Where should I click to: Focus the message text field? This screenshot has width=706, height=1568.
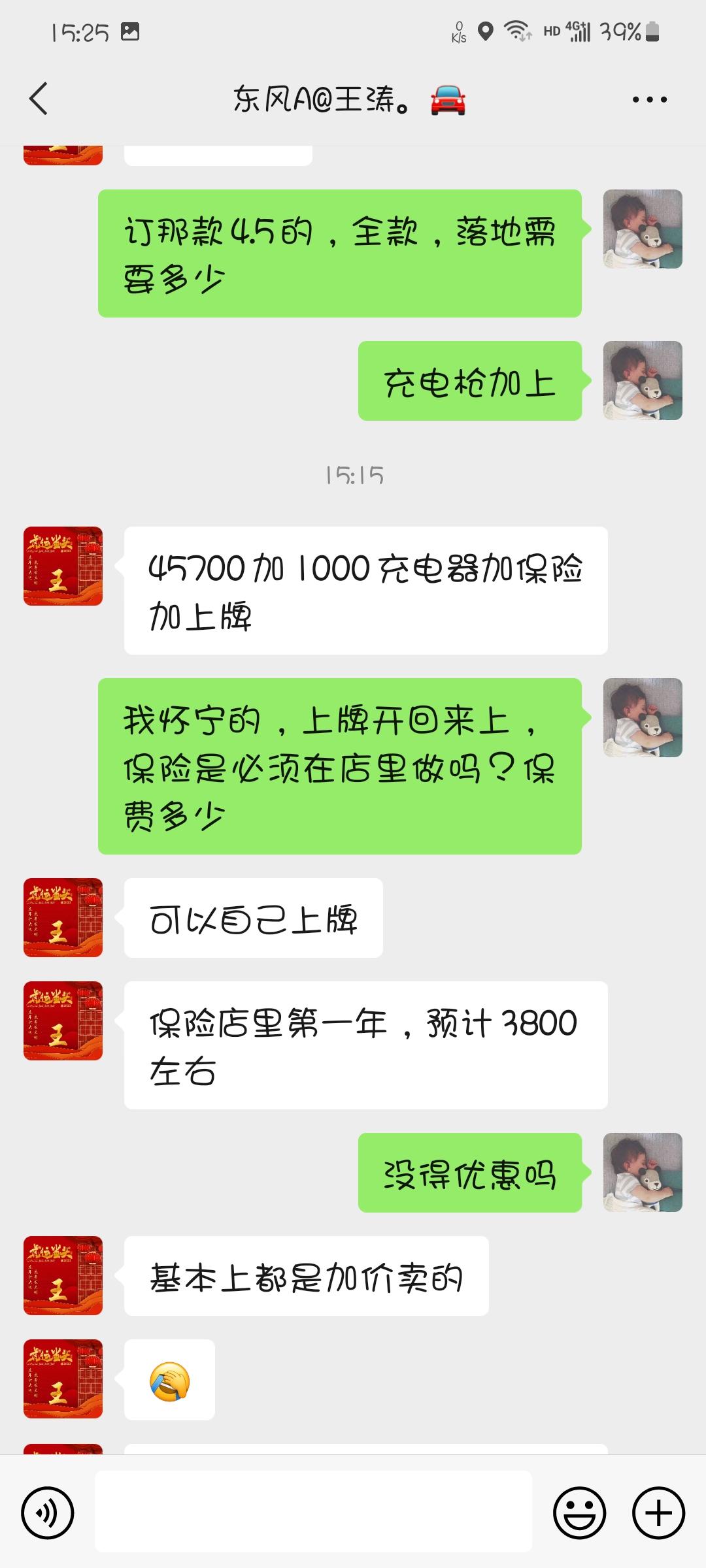[x=313, y=1512]
